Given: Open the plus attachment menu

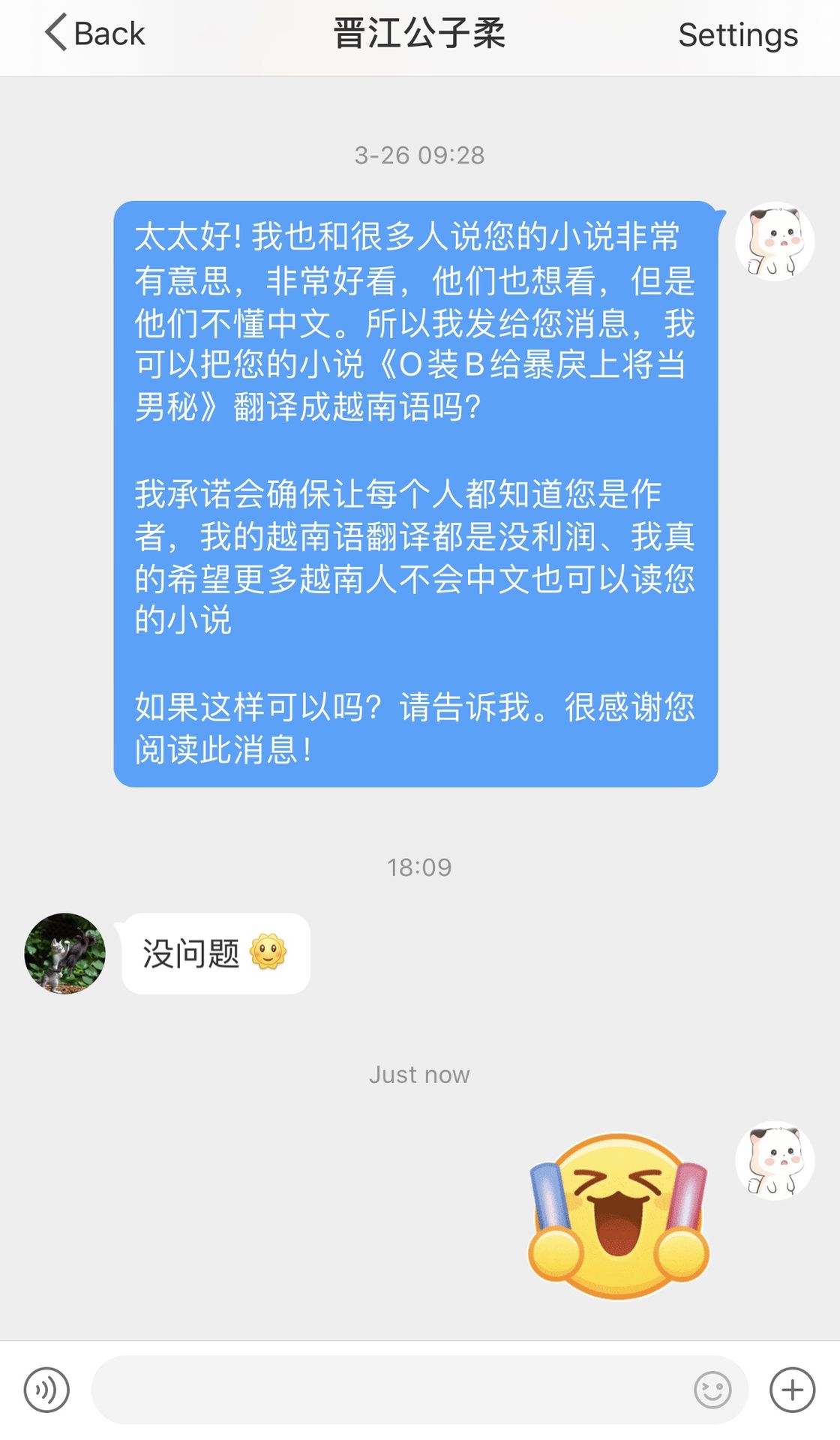Looking at the screenshot, I should coord(792,1390).
